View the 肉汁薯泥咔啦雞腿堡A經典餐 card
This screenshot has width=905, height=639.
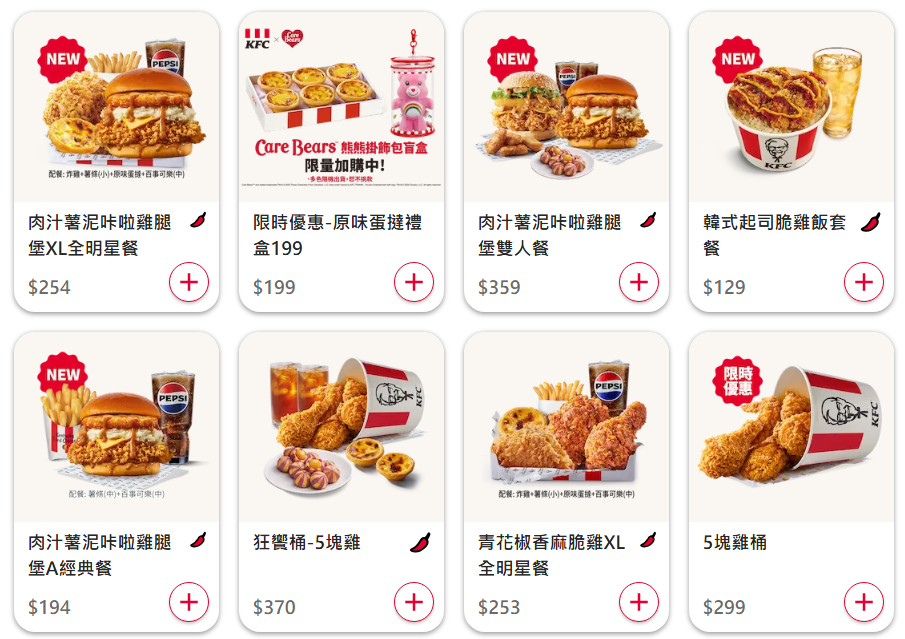click(x=116, y=430)
